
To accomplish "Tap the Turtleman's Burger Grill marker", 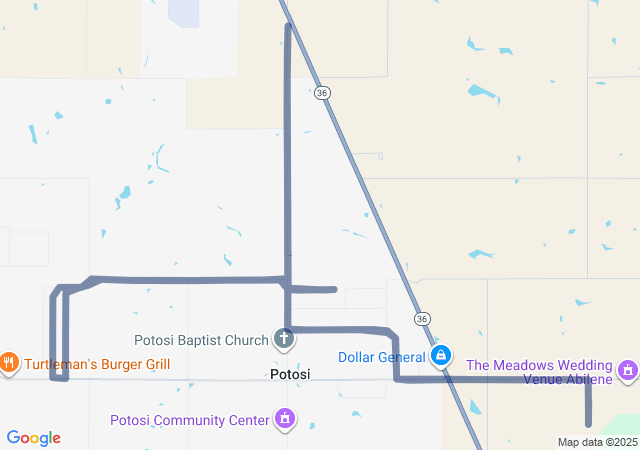I will (10, 364).
